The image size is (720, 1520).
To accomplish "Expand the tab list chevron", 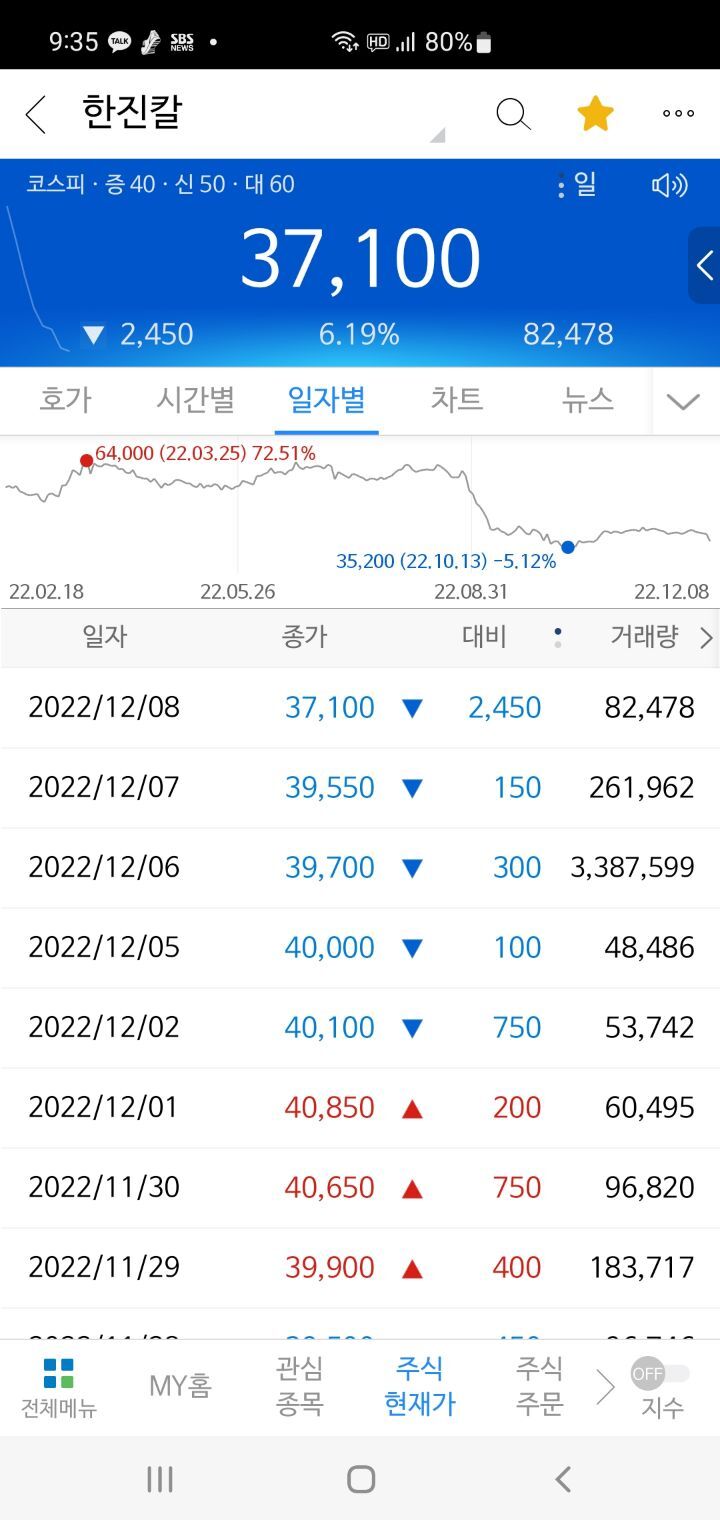I will [683, 402].
